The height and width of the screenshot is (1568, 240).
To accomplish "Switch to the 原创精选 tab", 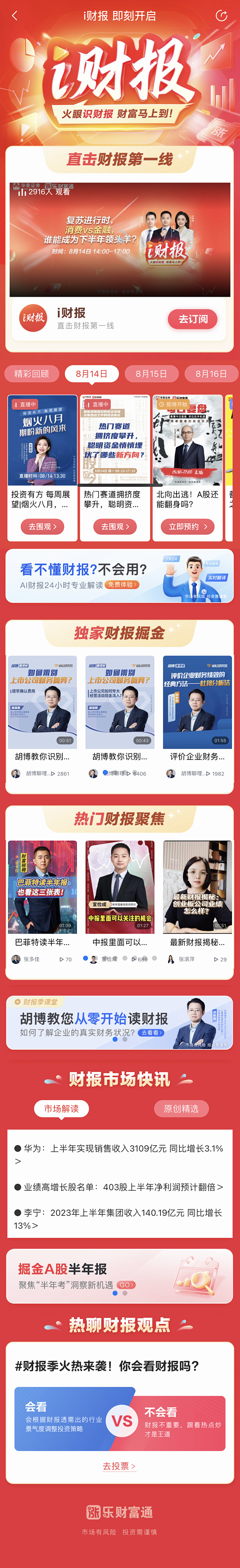I will coord(181,1109).
